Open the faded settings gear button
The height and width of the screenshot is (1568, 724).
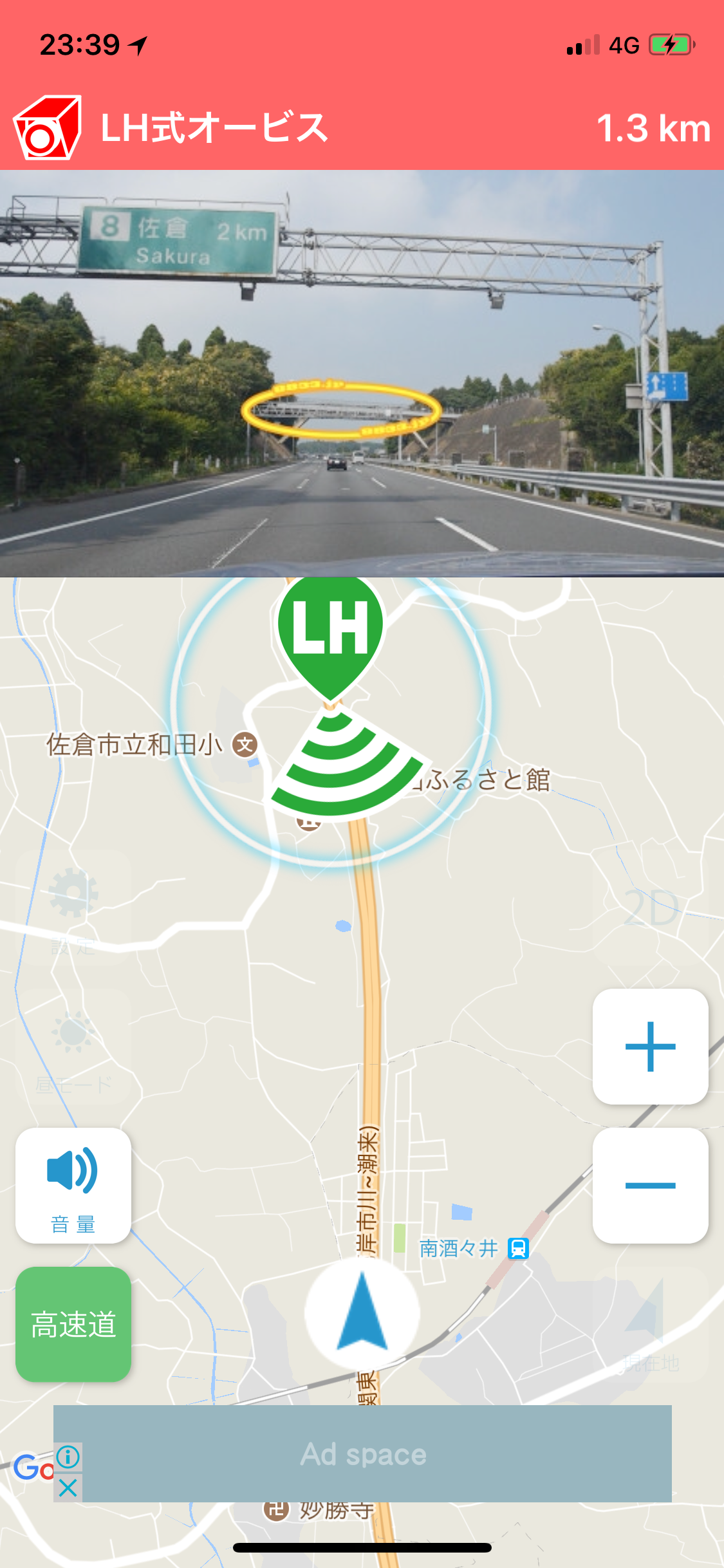[x=73, y=908]
